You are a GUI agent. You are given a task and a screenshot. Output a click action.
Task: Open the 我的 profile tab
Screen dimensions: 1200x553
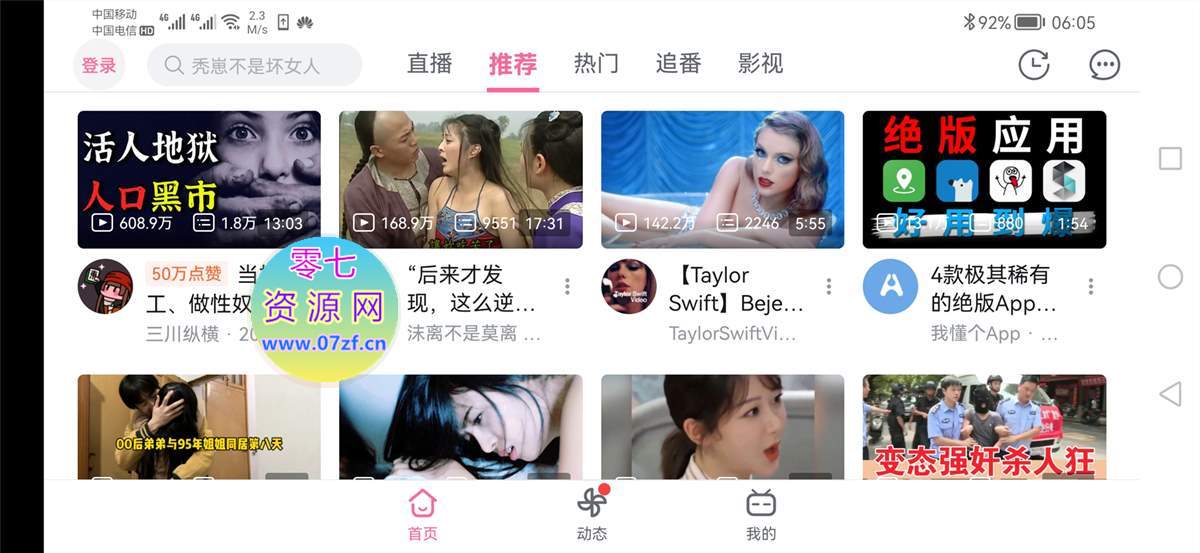(x=761, y=514)
